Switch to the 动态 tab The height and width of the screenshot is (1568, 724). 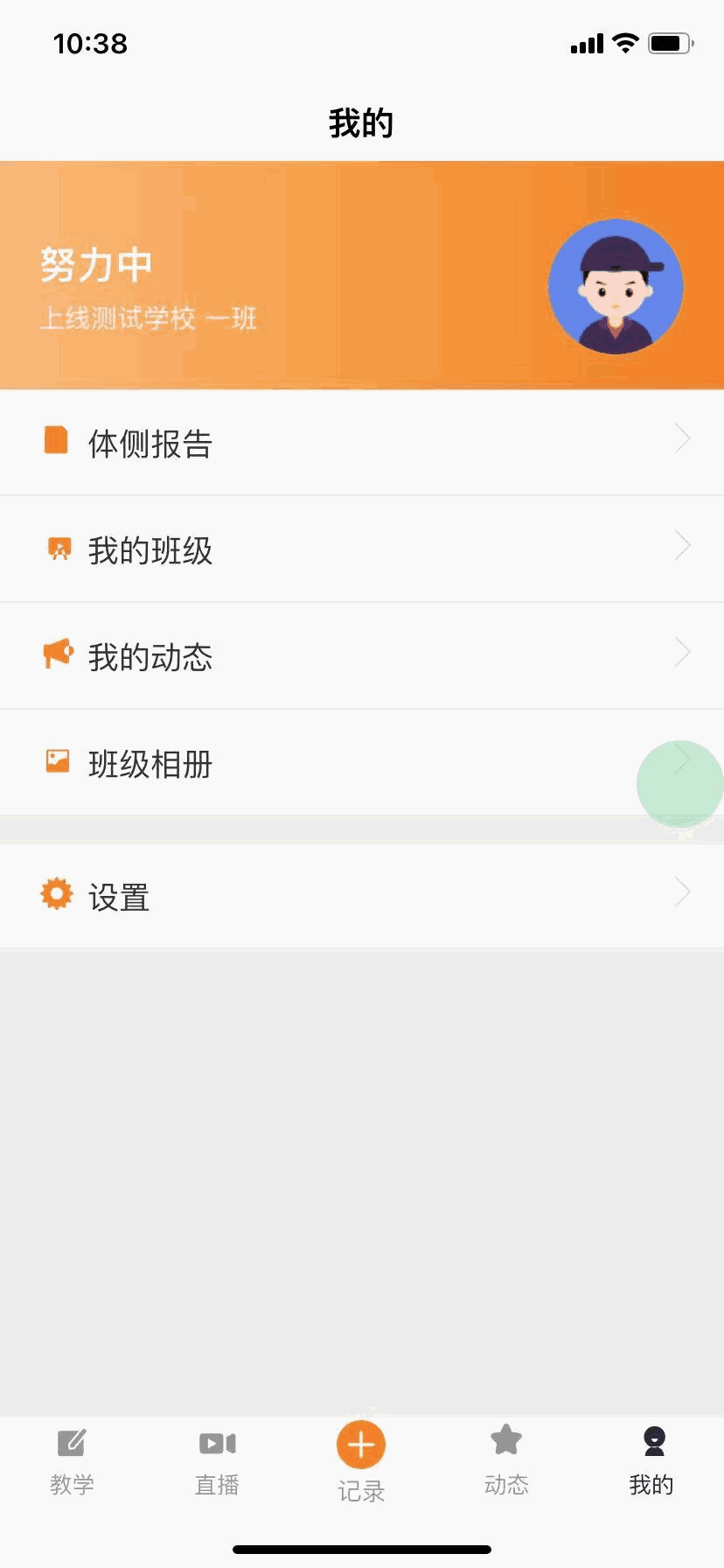[x=506, y=1461]
